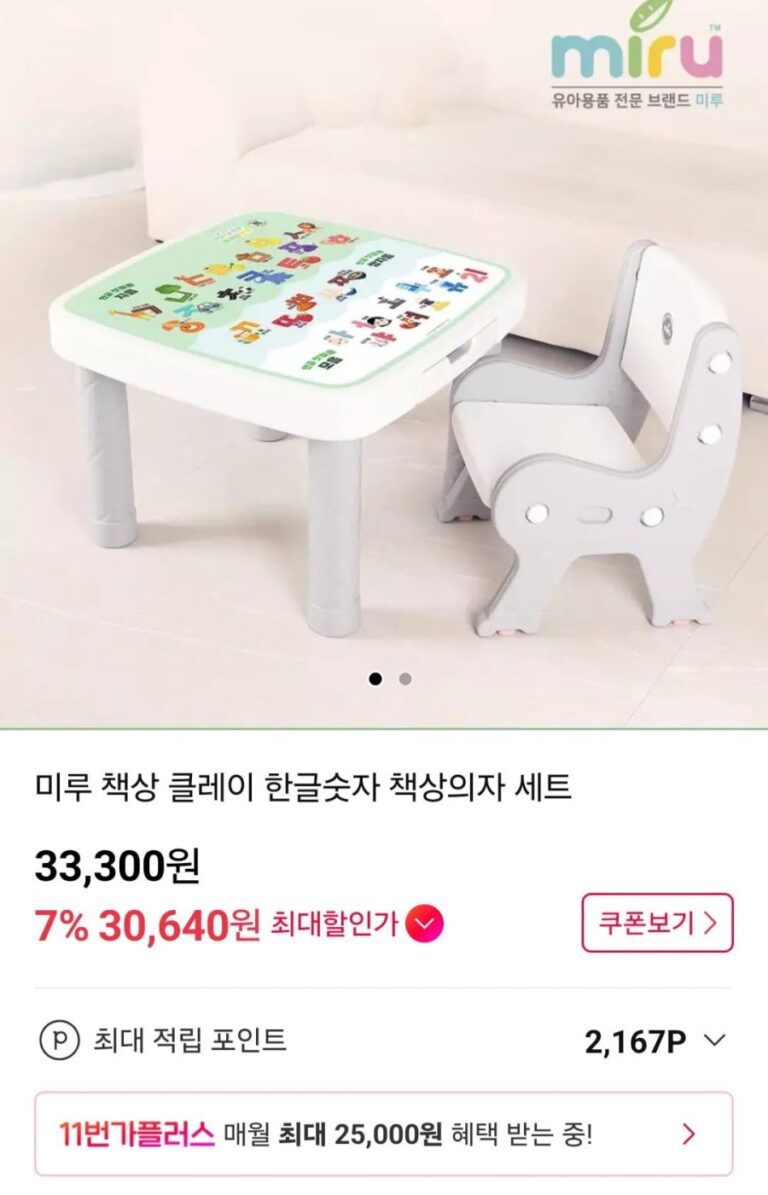
Task: Expand 최대 적립 포인트 2,167P details
Action: (714, 1041)
